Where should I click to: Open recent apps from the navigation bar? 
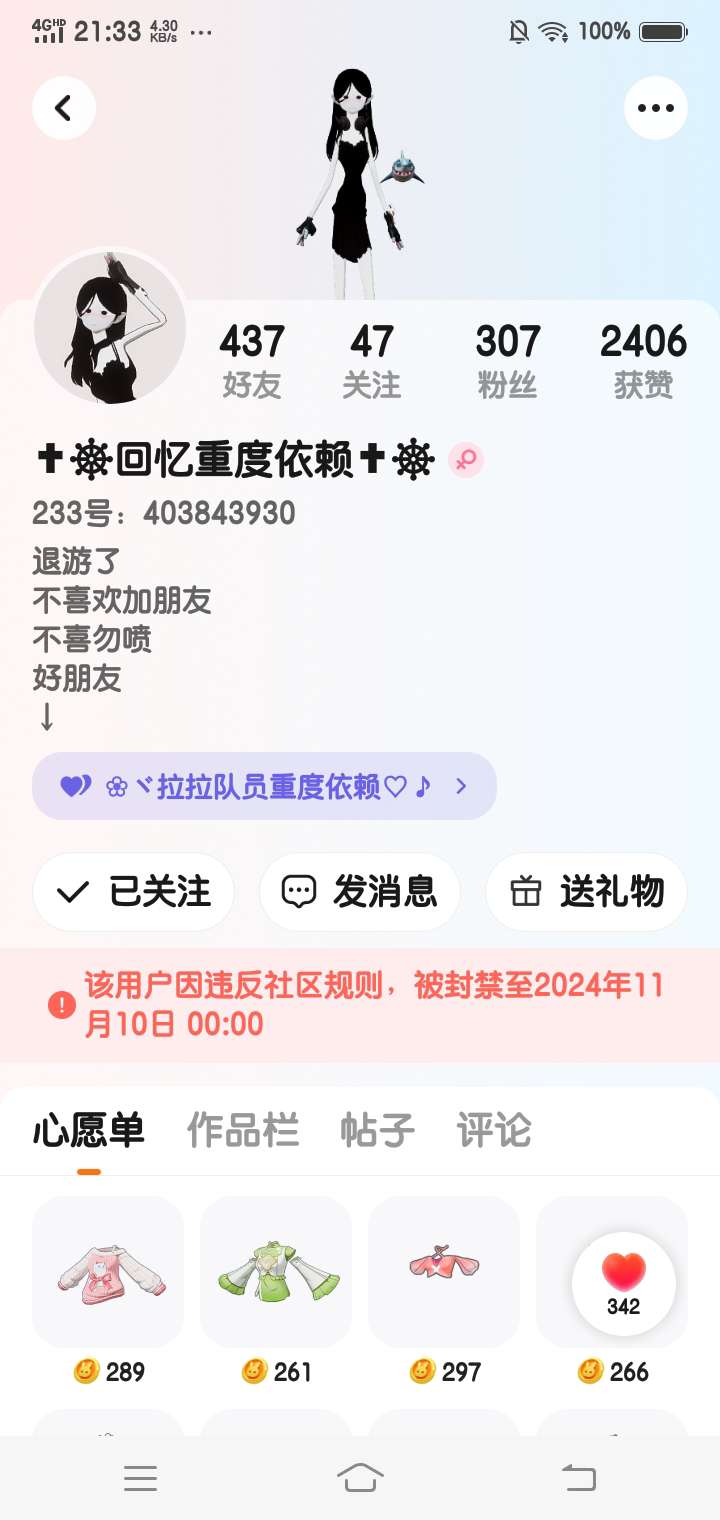pyautogui.click(x=140, y=1477)
